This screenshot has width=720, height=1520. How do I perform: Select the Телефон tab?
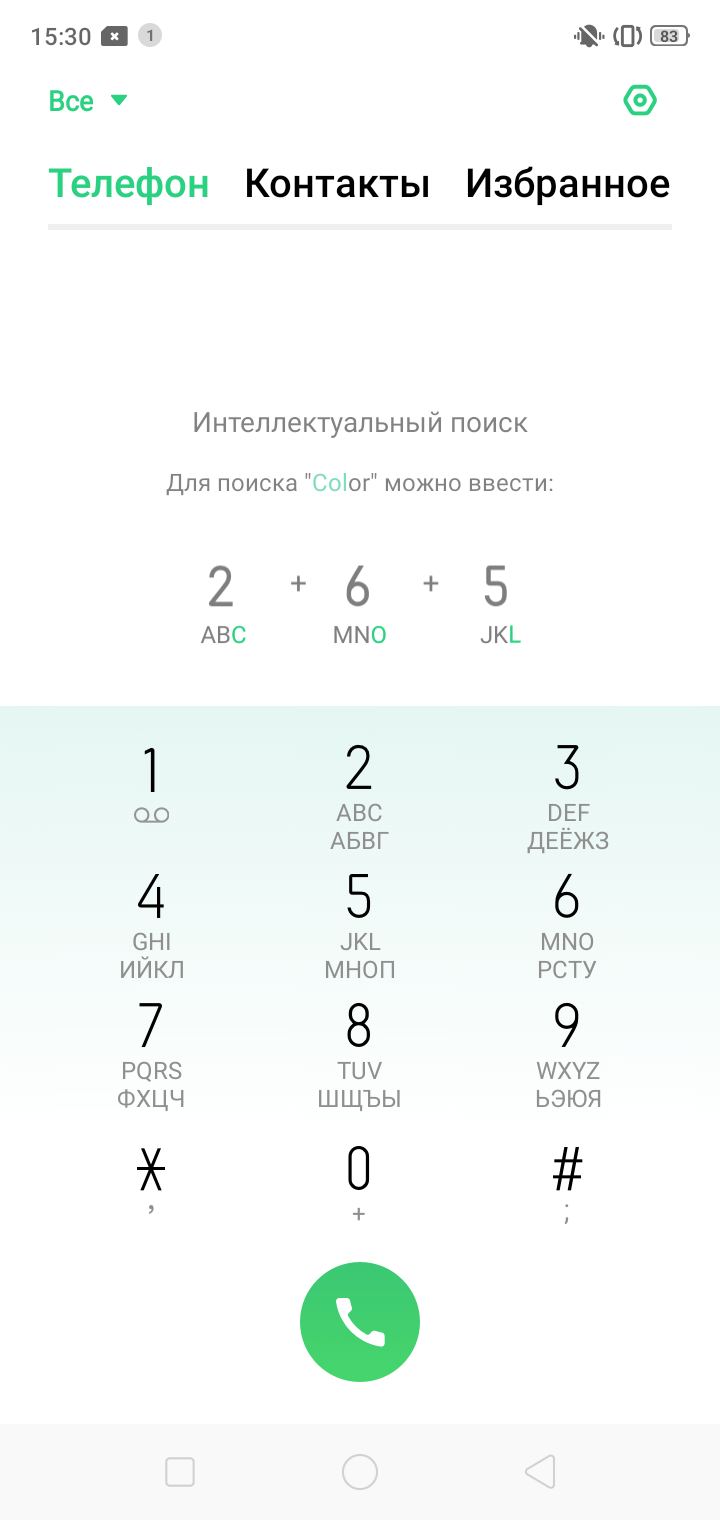point(129,184)
